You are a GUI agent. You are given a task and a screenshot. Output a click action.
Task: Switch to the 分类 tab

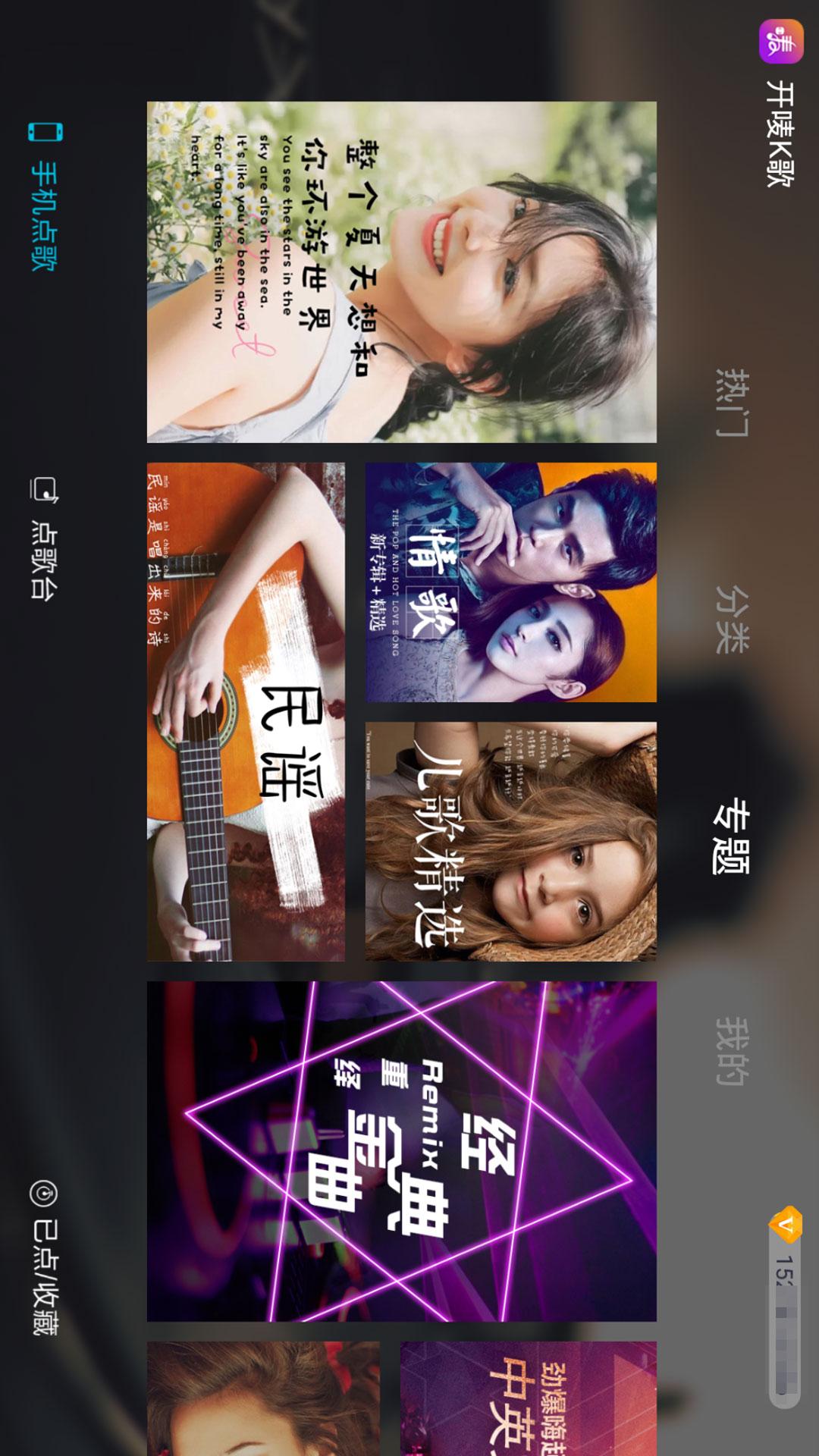pyautogui.click(x=732, y=618)
